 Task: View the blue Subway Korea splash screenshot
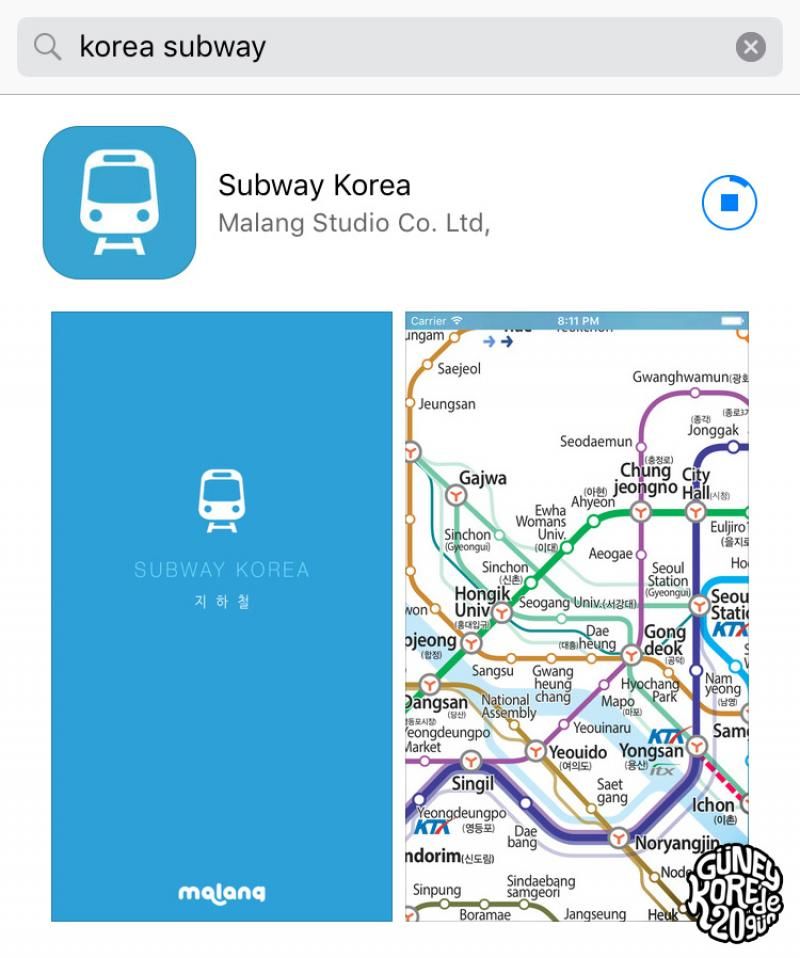(221, 615)
